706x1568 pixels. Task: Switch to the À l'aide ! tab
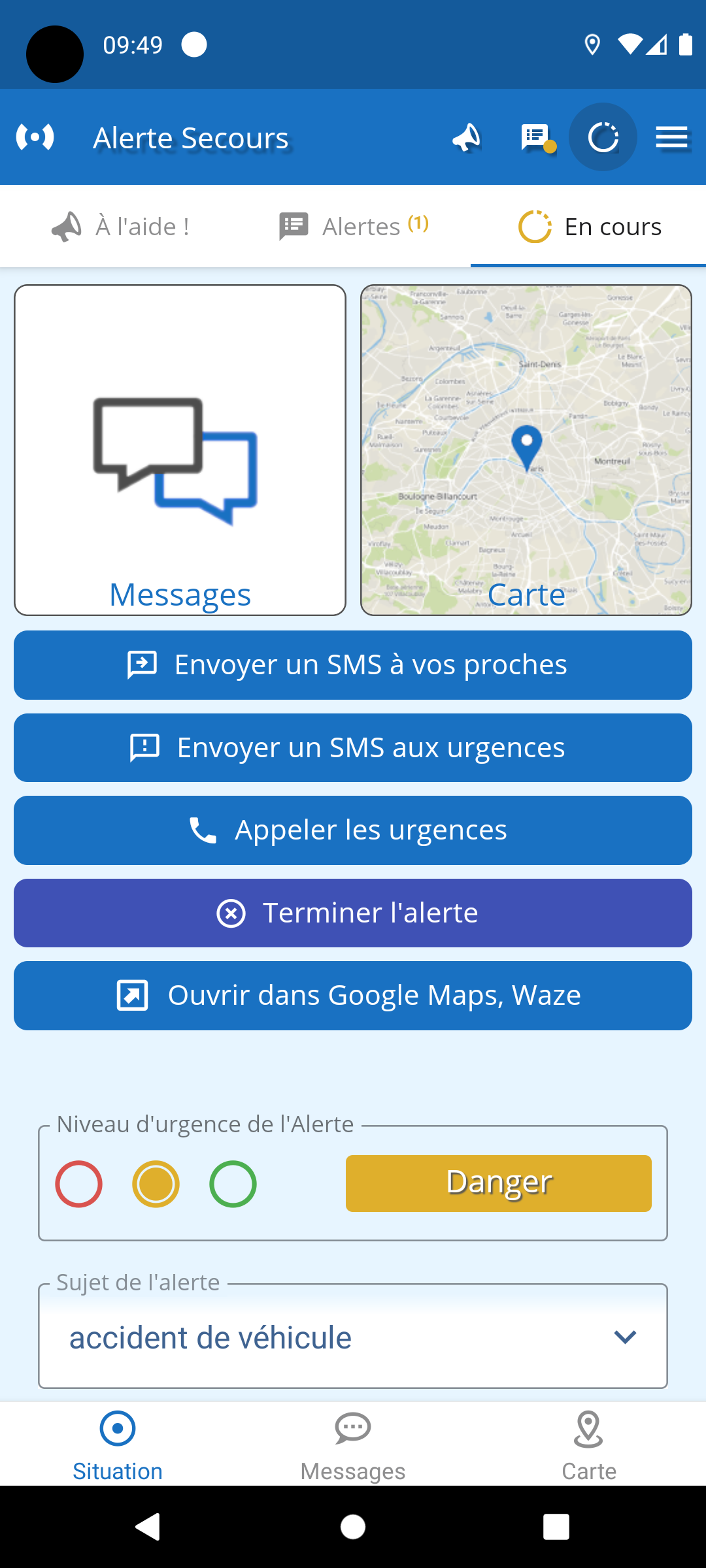click(121, 227)
